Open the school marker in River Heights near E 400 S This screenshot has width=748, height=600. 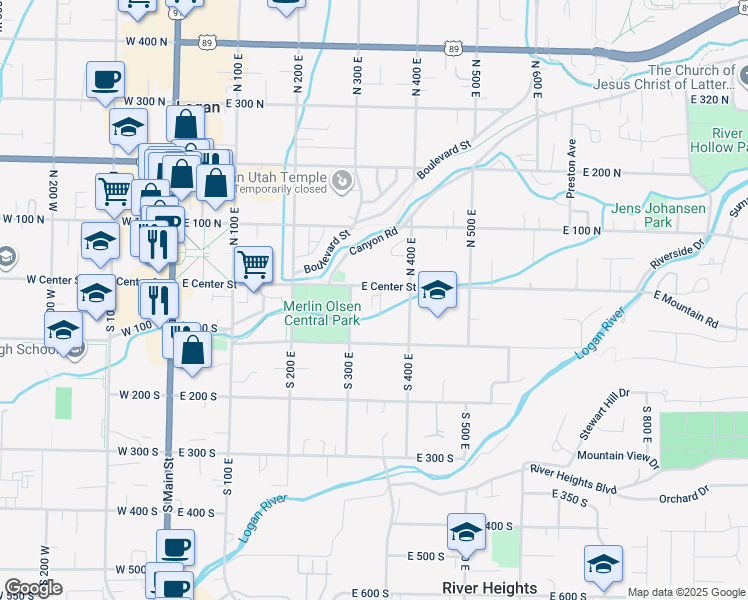point(466,533)
